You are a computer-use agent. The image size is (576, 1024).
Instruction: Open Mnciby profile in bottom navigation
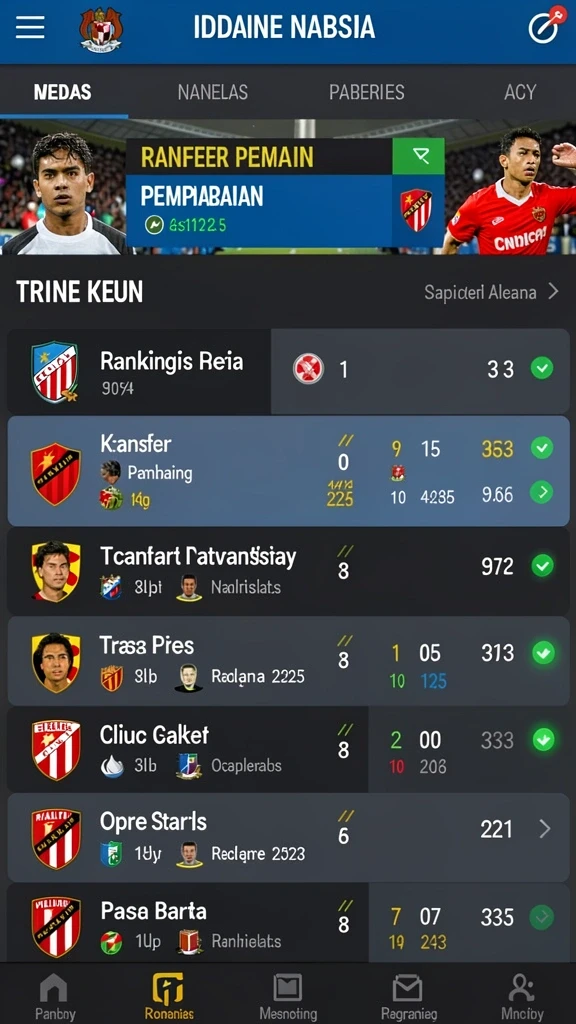tap(522, 997)
